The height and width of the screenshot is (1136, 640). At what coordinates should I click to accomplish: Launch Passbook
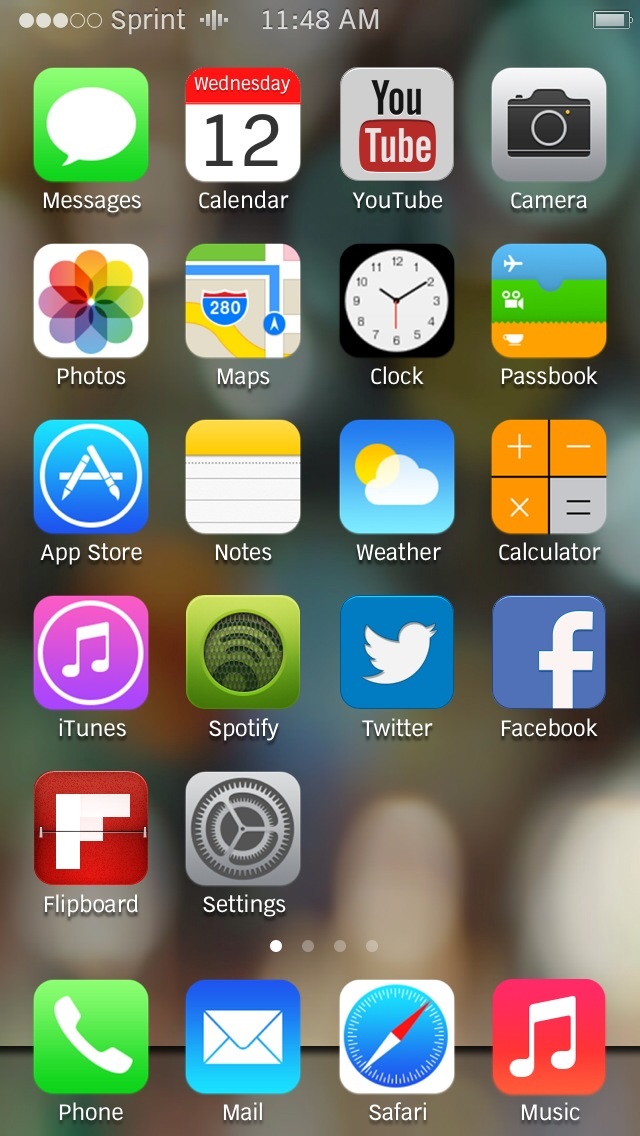(549, 301)
